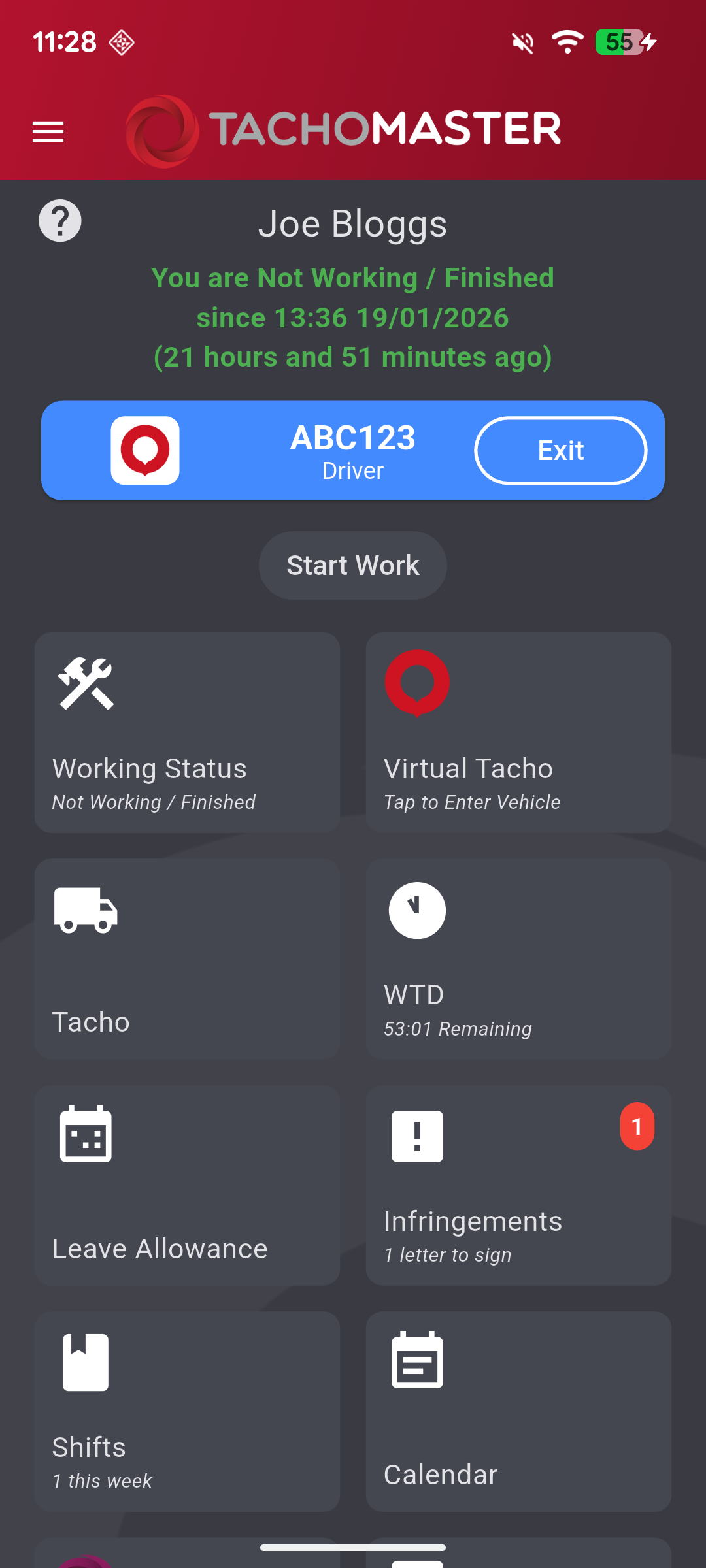Viewport: 706px width, 1568px height.
Task: Exit the vehicle ABC123
Action: pyautogui.click(x=560, y=450)
